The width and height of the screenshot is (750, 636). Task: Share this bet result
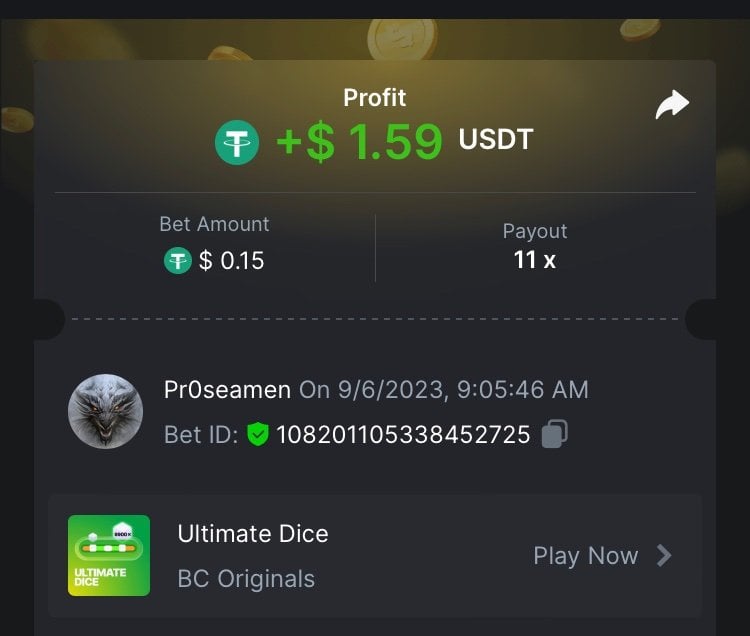point(672,104)
